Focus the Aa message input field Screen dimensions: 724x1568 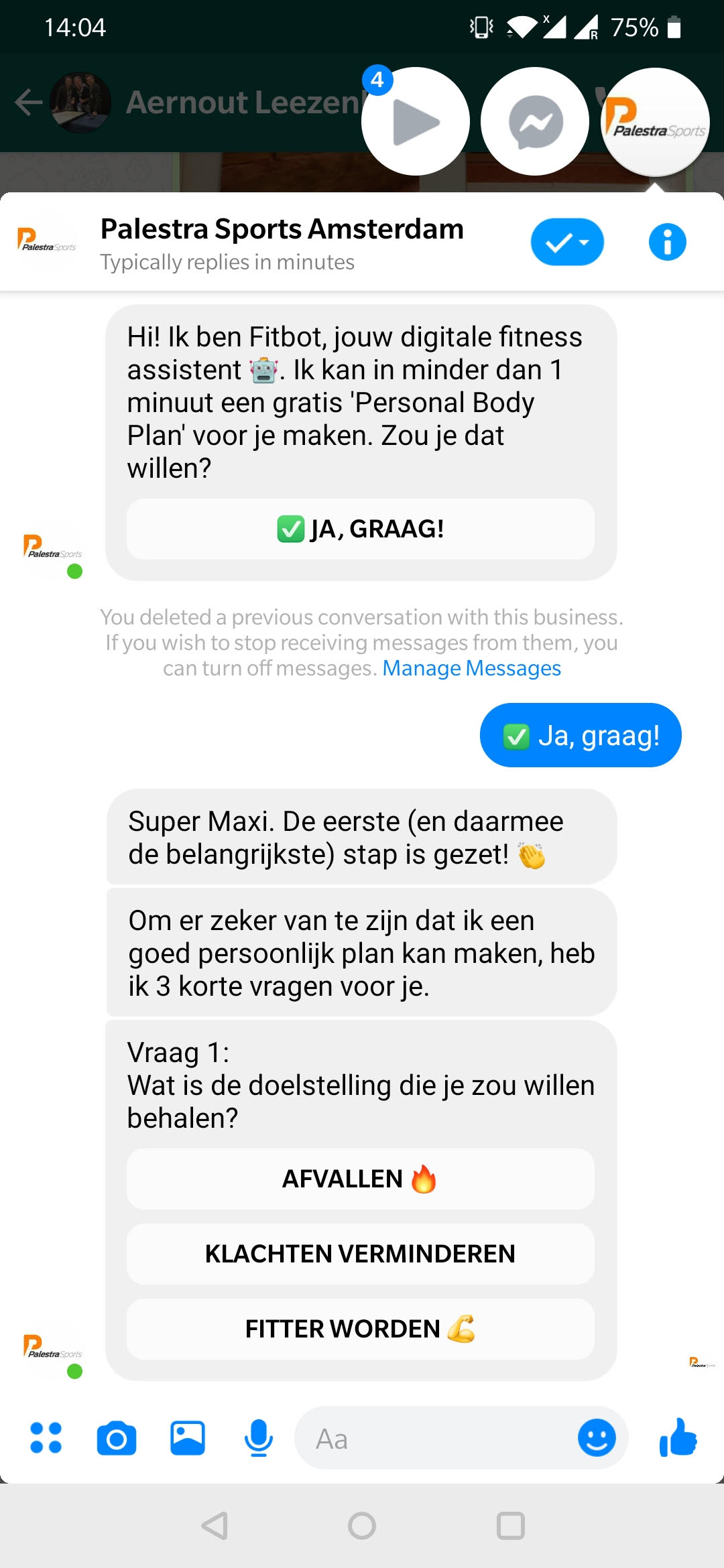tap(436, 1439)
